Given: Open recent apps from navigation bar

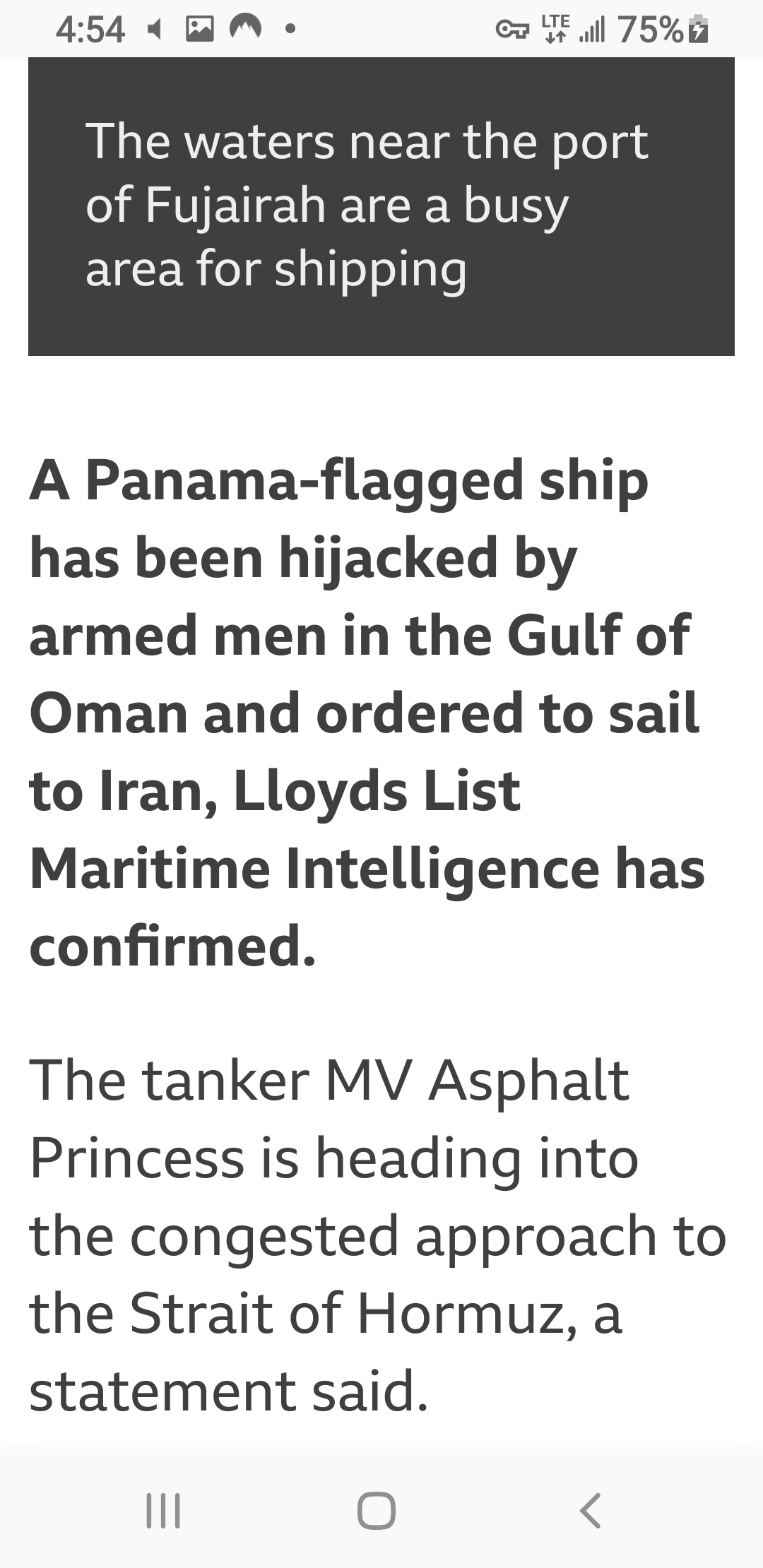Looking at the screenshot, I should [163, 1510].
